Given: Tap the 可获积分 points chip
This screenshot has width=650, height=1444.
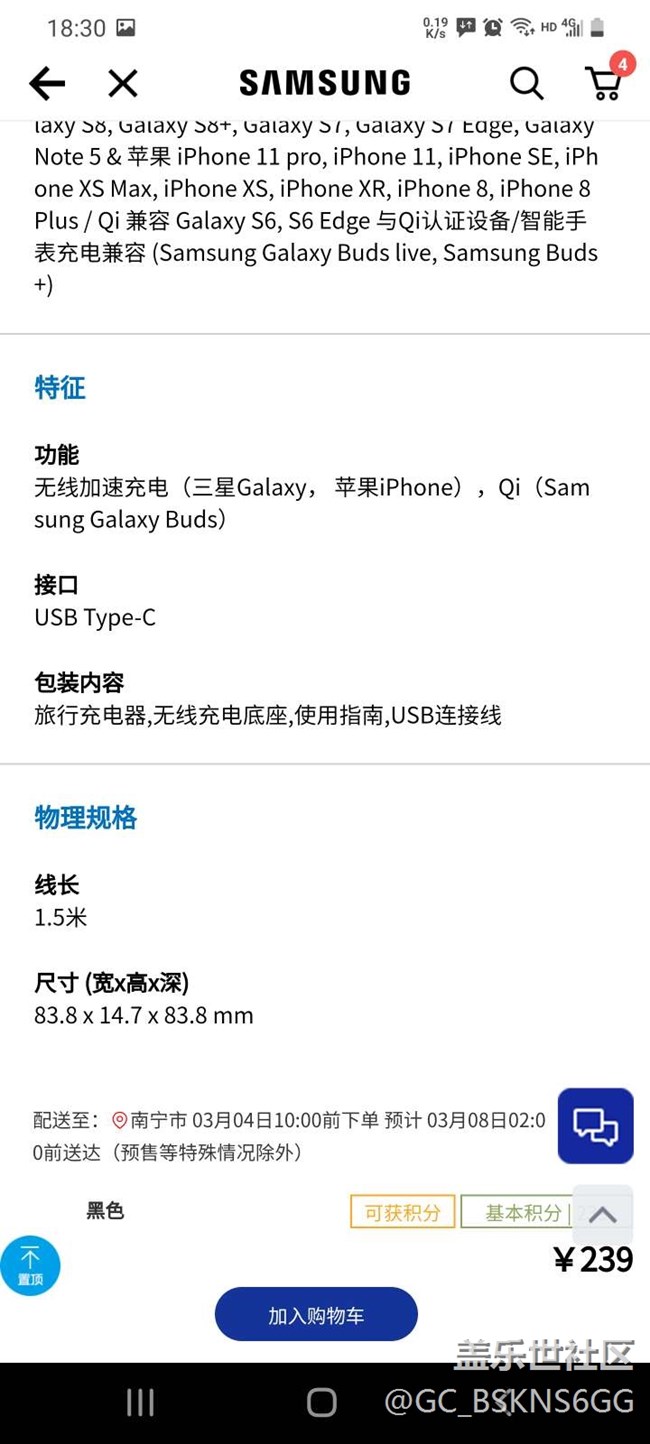Looking at the screenshot, I should (x=402, y=1212).
